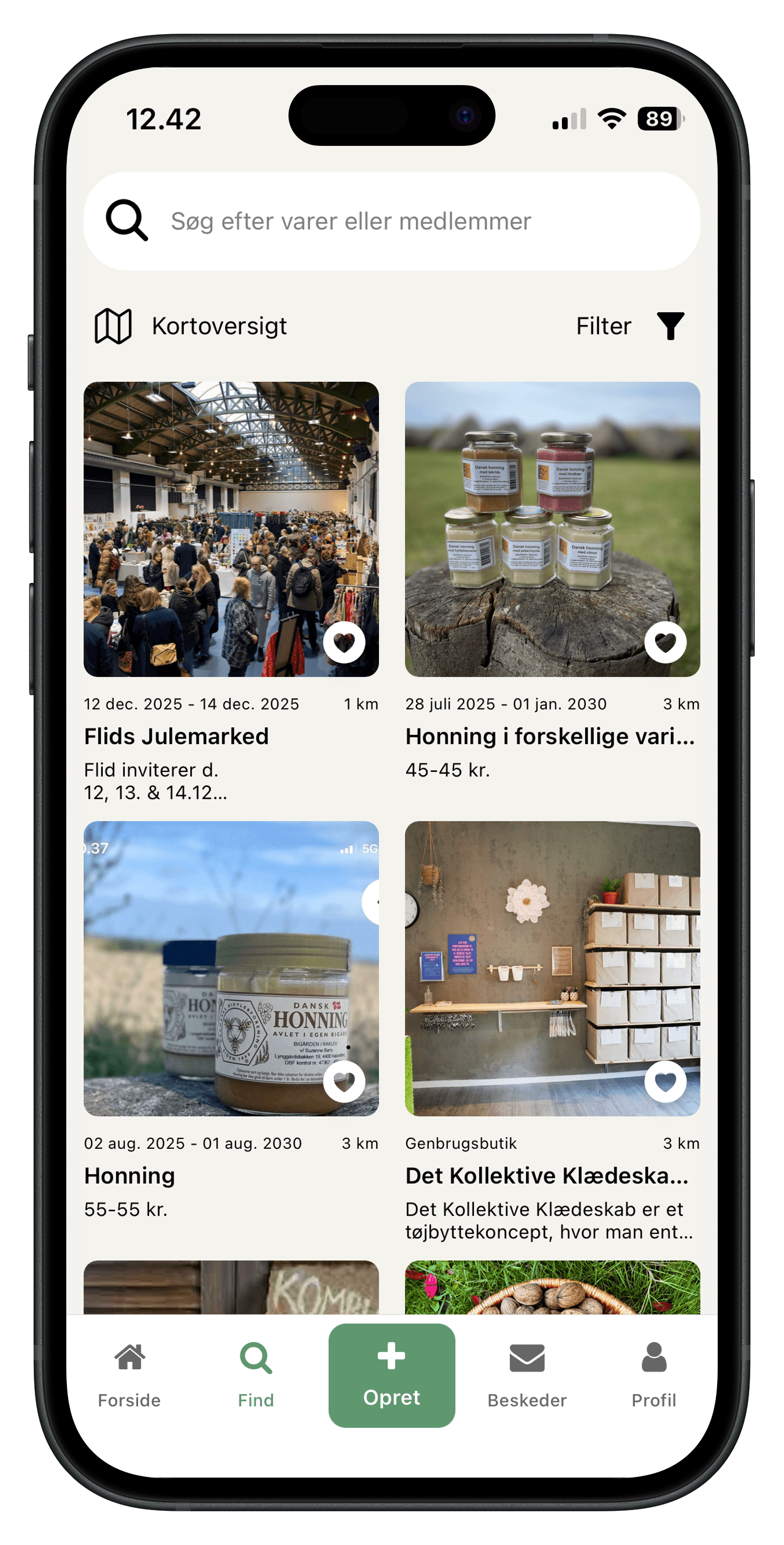Create a new listing with Opret
Viewport: 784px width, 1545px height.
[x=392, y=1375]
